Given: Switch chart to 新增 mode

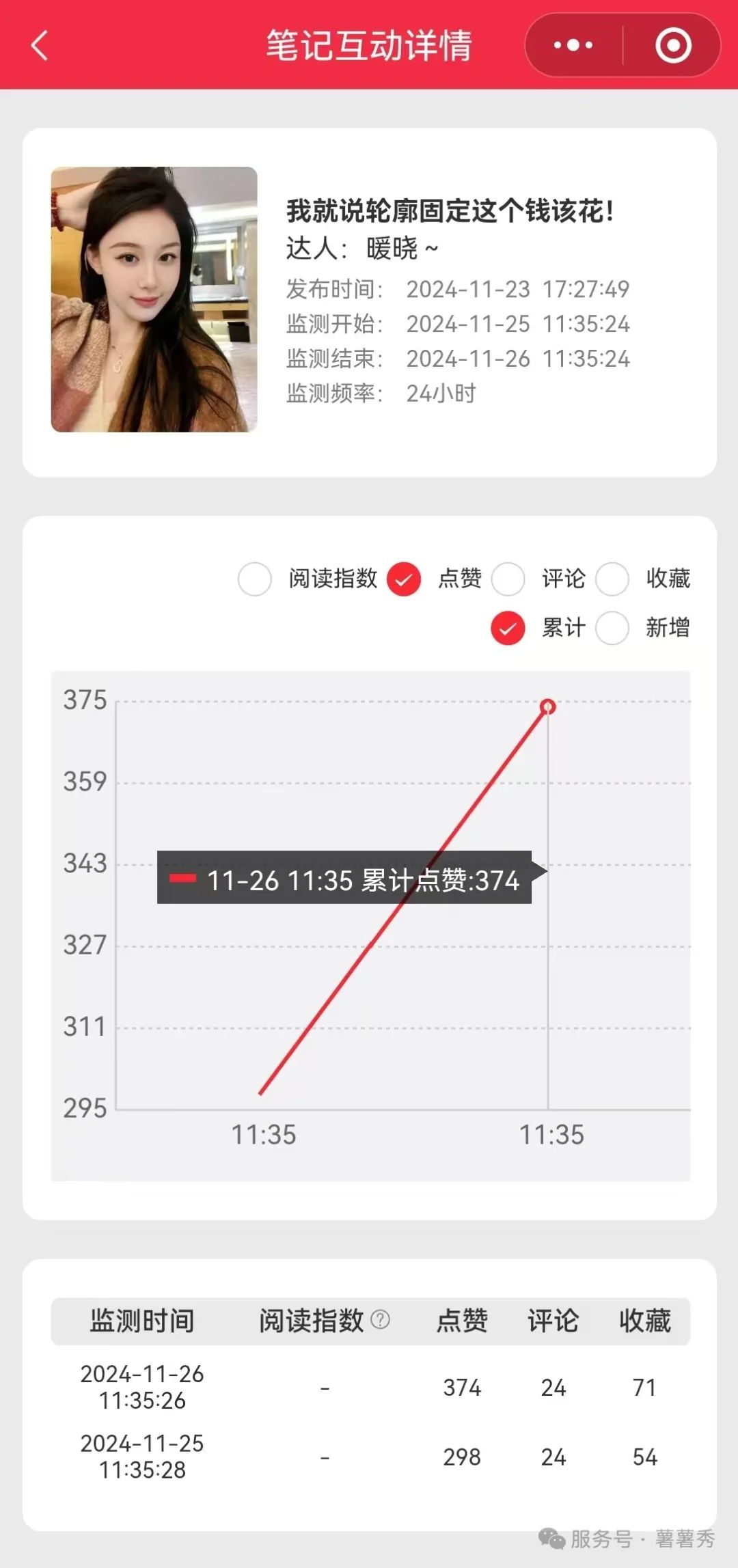Looking at the screenshot, I should 612,629.
